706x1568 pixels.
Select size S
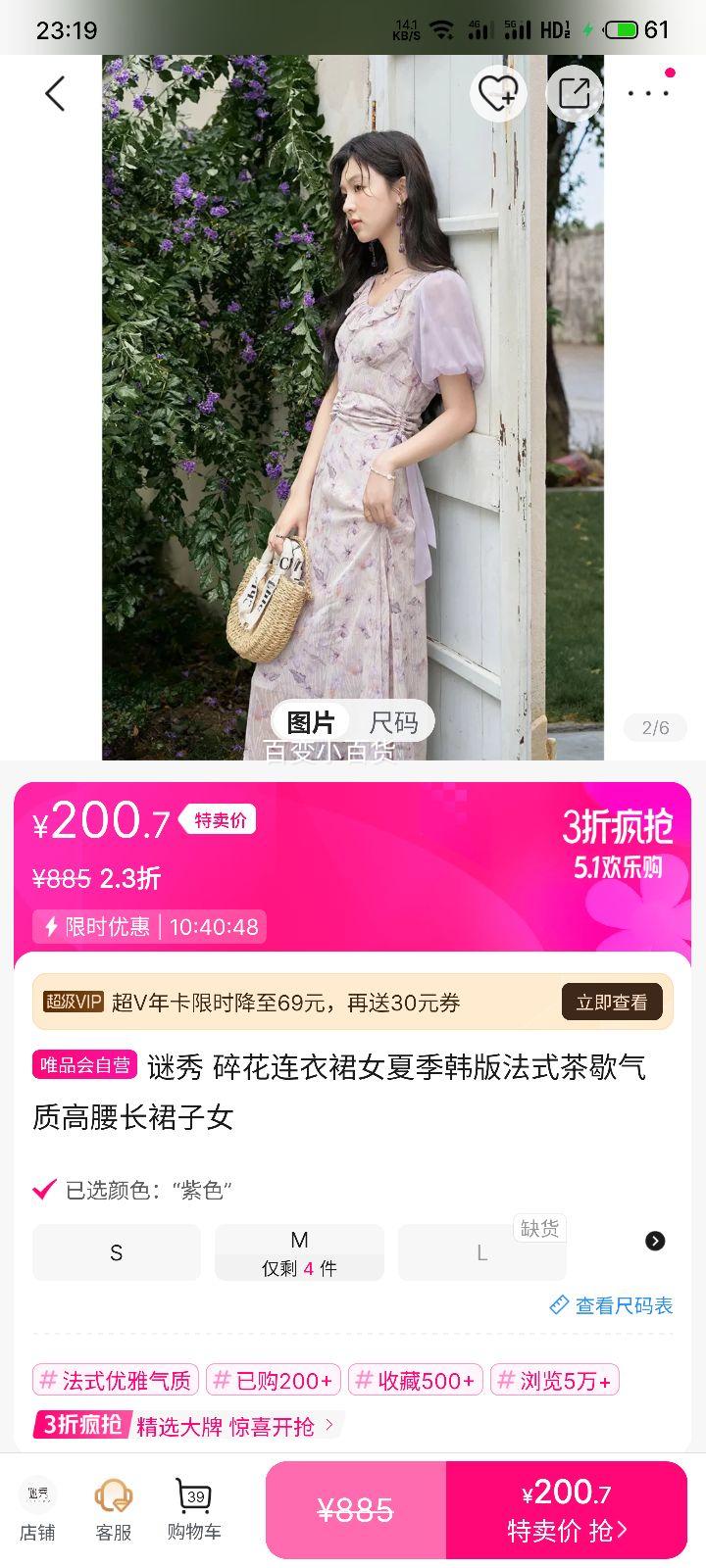(116, 1252)
